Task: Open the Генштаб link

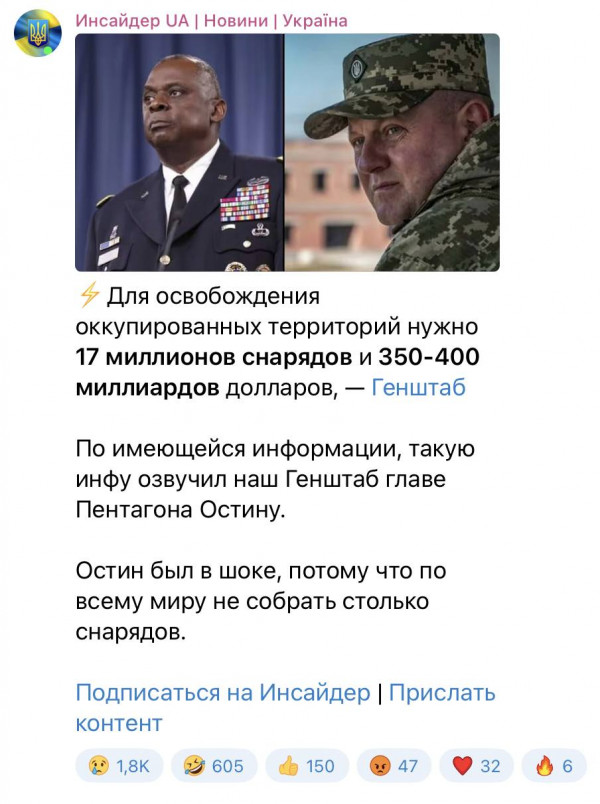Action: 418,388
